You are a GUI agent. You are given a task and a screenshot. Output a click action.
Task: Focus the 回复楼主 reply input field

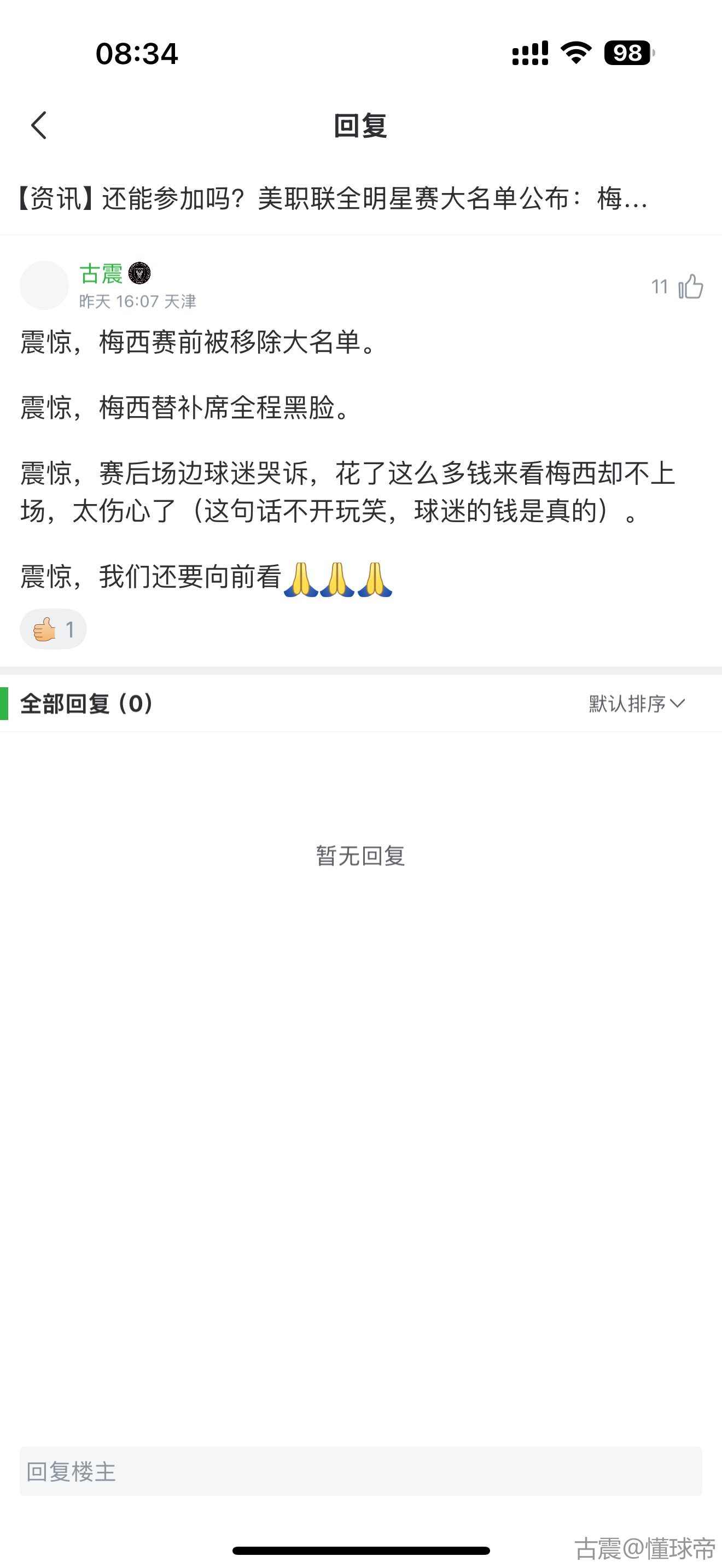pyautogui.click(x=360, y=1471)
